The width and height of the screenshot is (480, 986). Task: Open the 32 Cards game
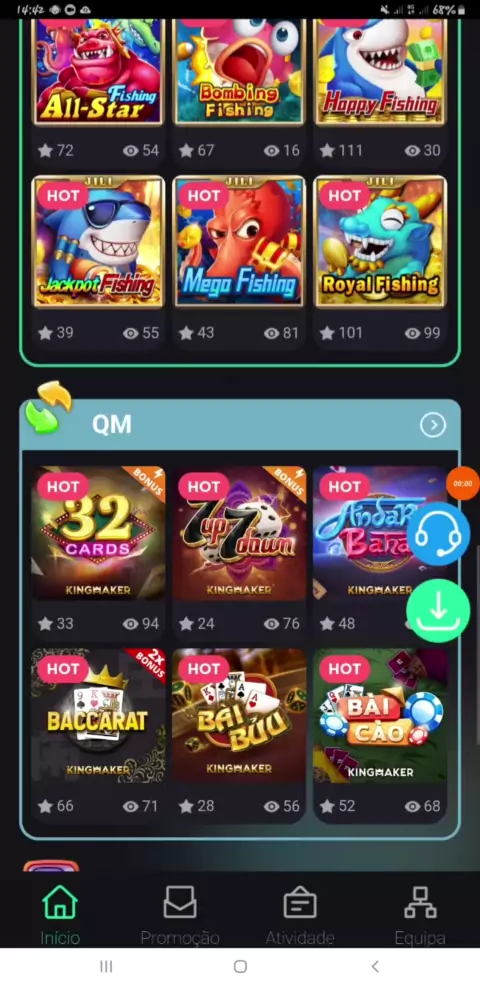(x=98, y=533)
